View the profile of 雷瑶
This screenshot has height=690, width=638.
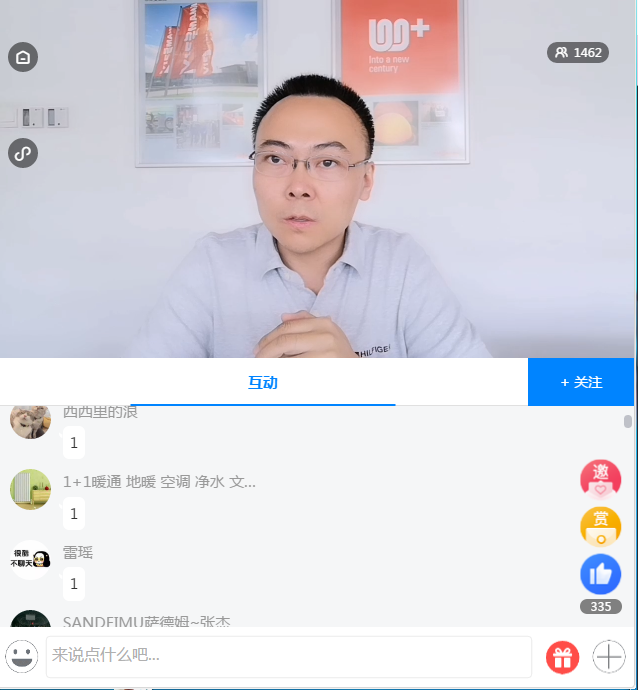(x=30, y=560)
